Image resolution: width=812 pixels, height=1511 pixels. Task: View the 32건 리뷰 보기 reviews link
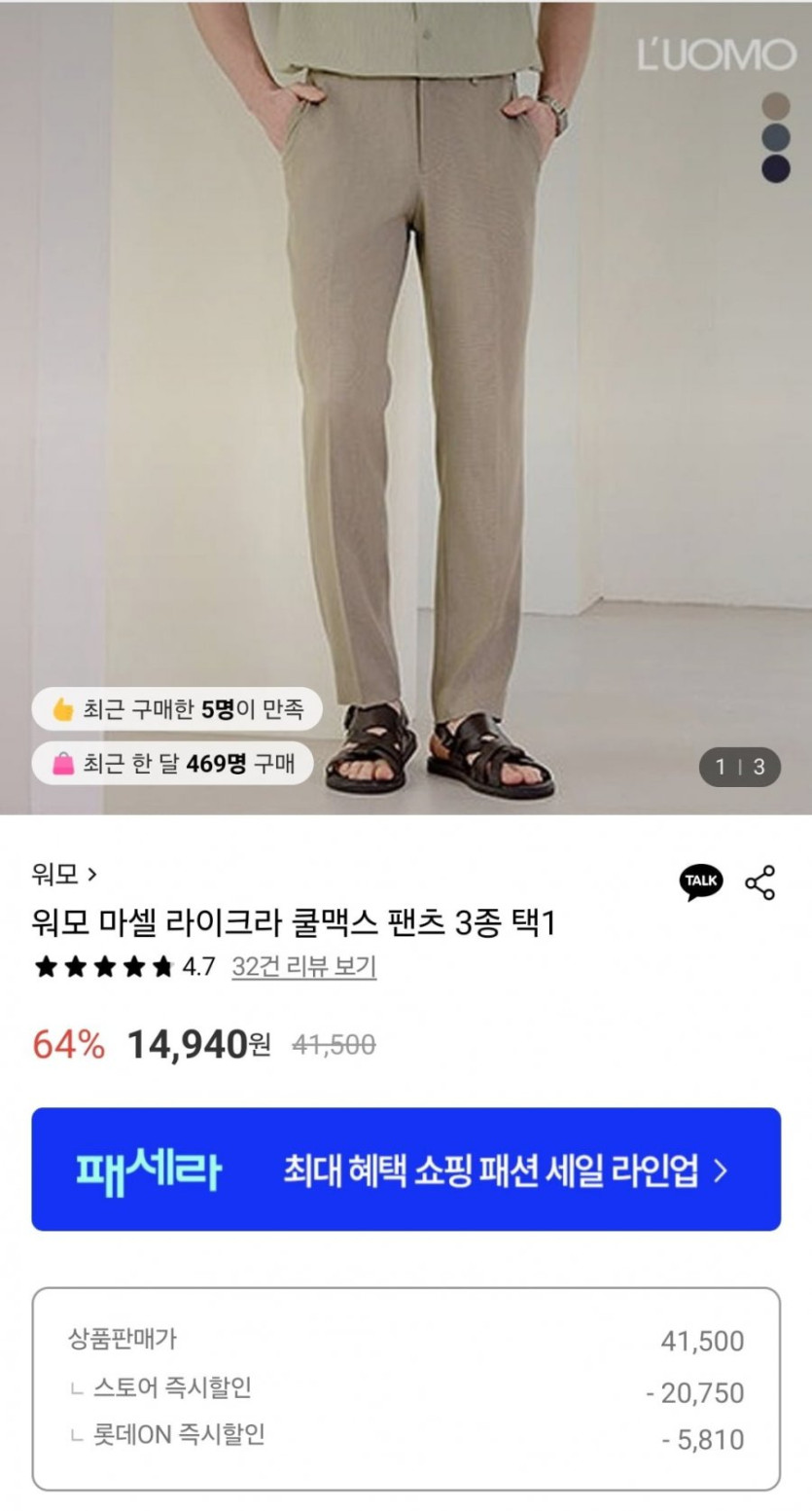[303, 966]
